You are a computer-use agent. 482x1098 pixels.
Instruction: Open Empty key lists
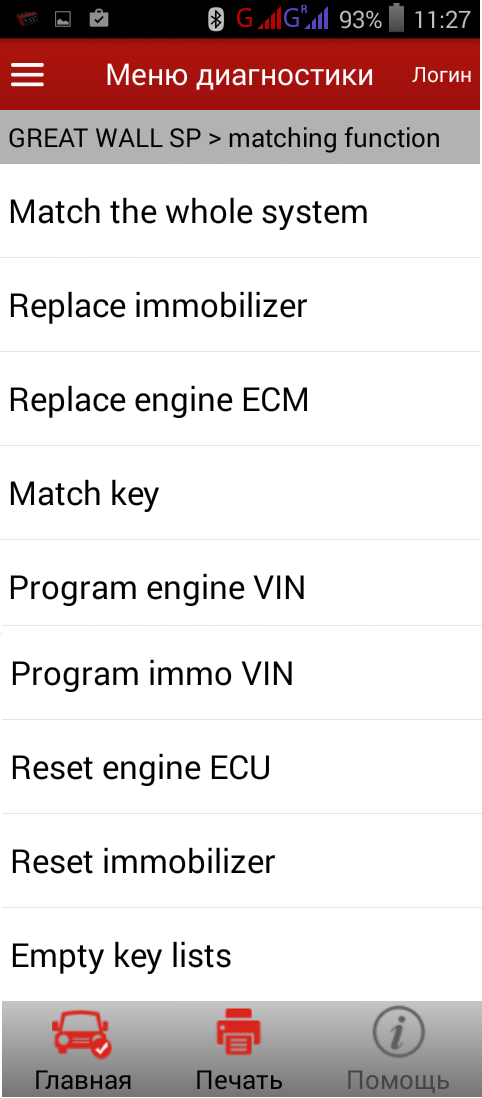click(x=241, y=954)
